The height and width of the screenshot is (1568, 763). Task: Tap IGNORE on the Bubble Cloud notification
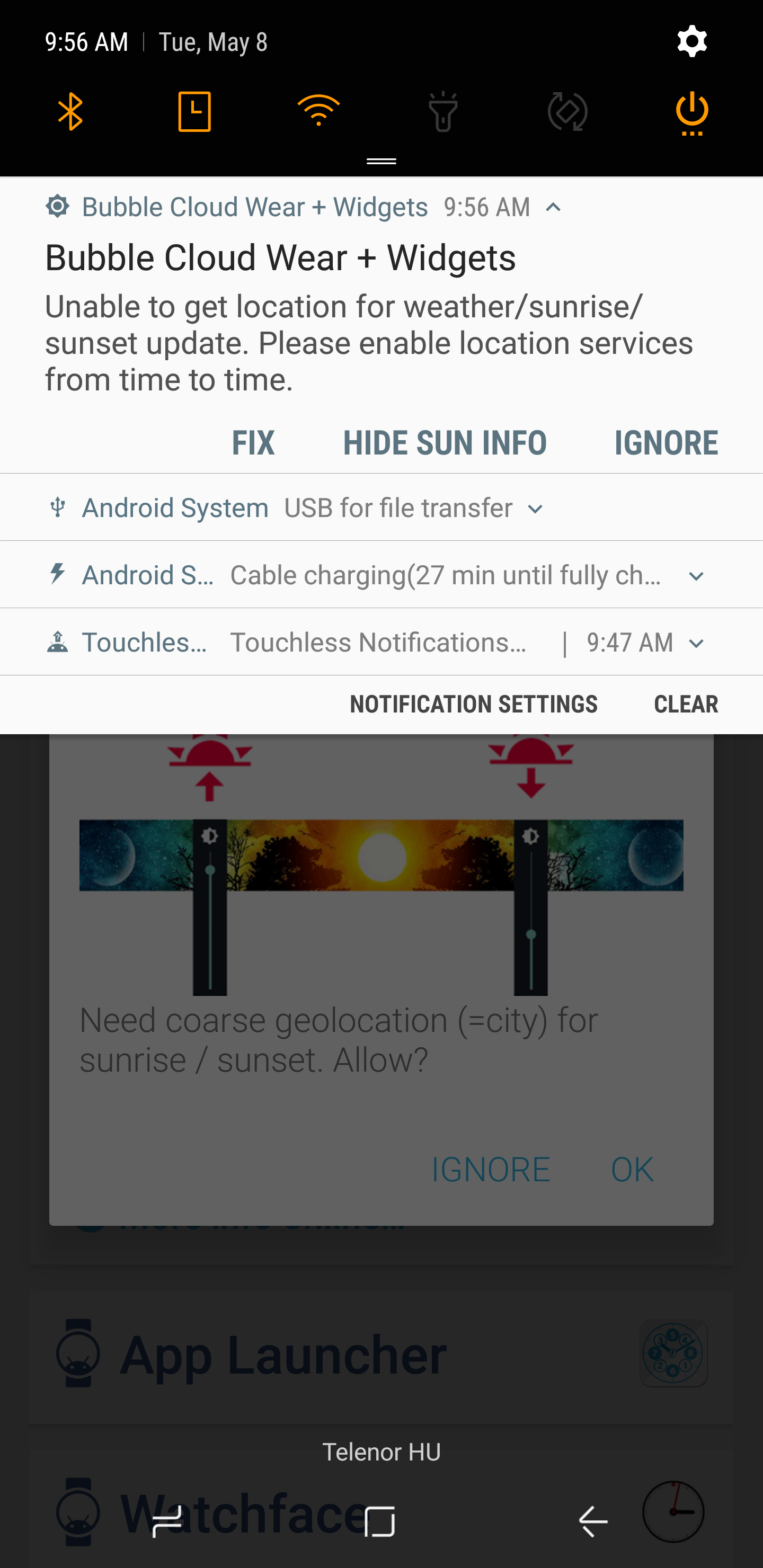[x=666, y=443]
